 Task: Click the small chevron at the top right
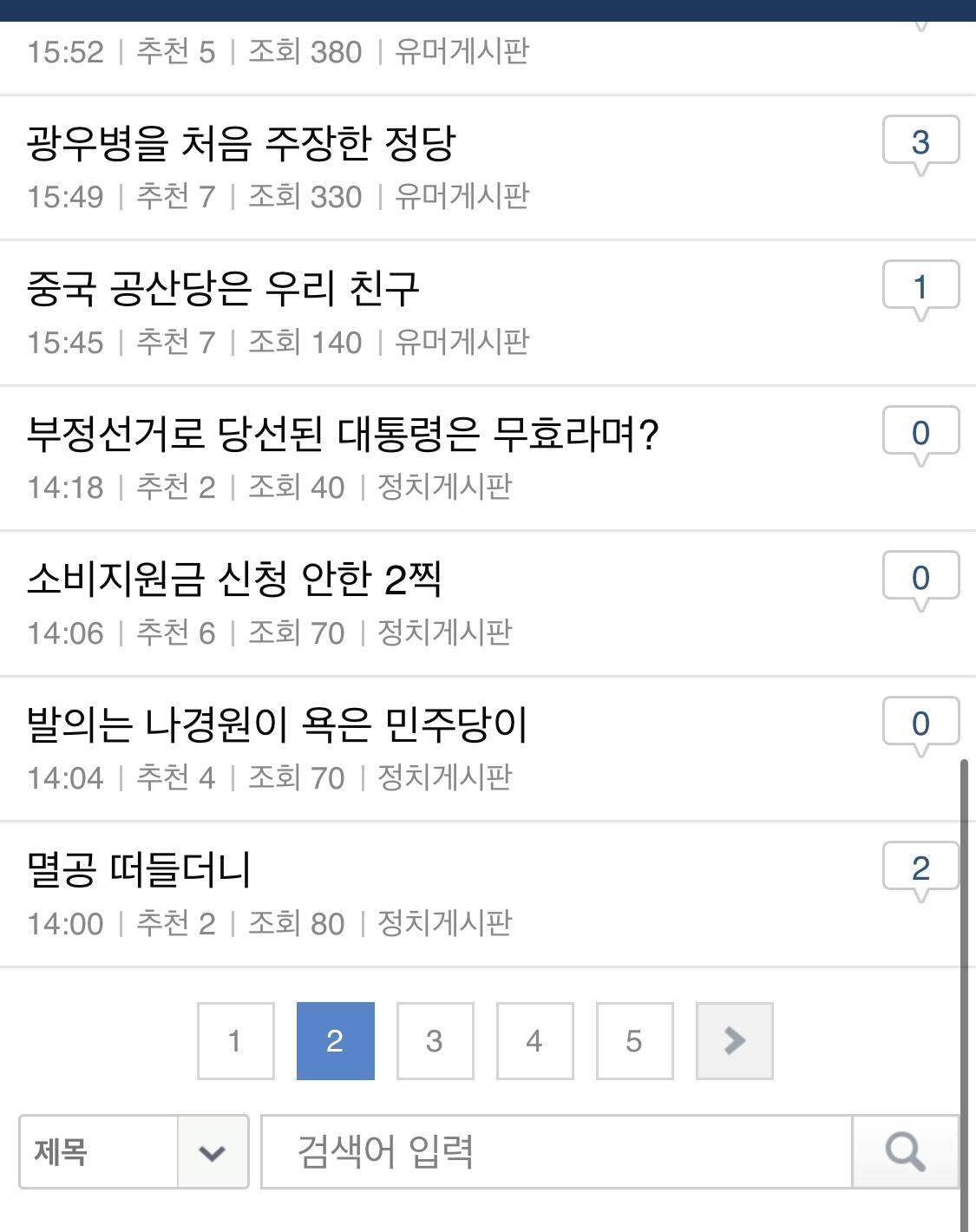(x=922, y=24)
